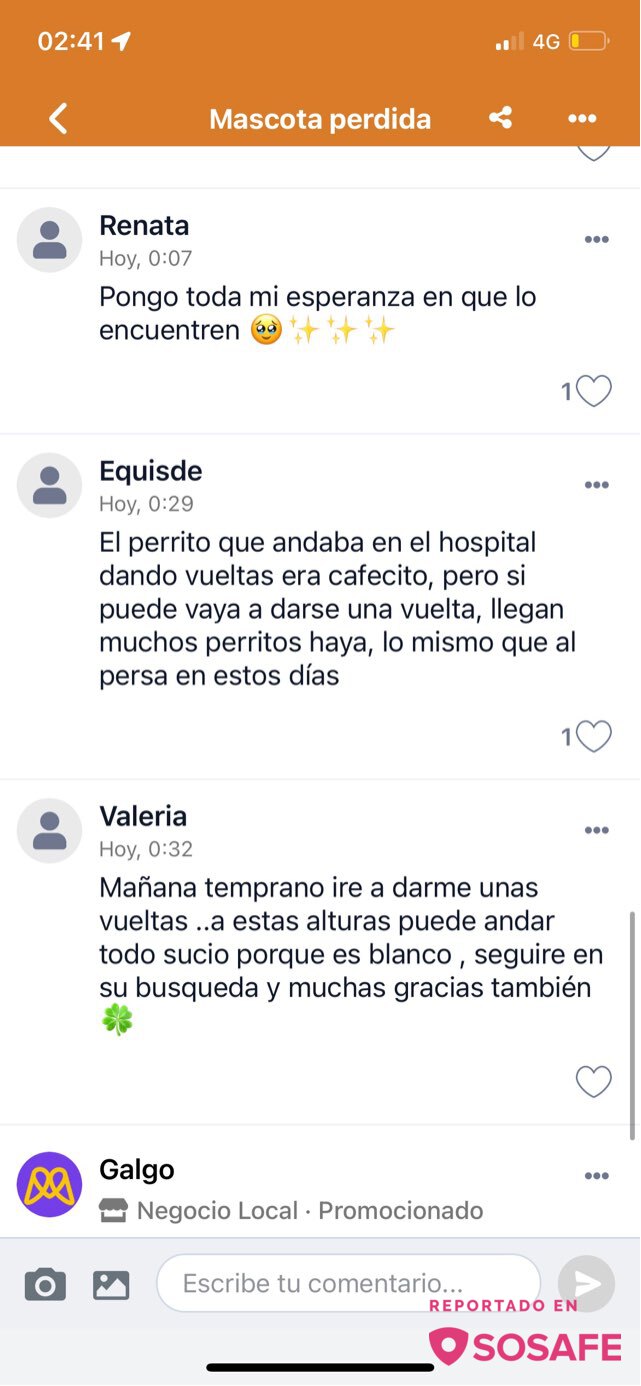
Task: Open options for Renata's comment
Action: pyautogui.click(x=596, y=240)
